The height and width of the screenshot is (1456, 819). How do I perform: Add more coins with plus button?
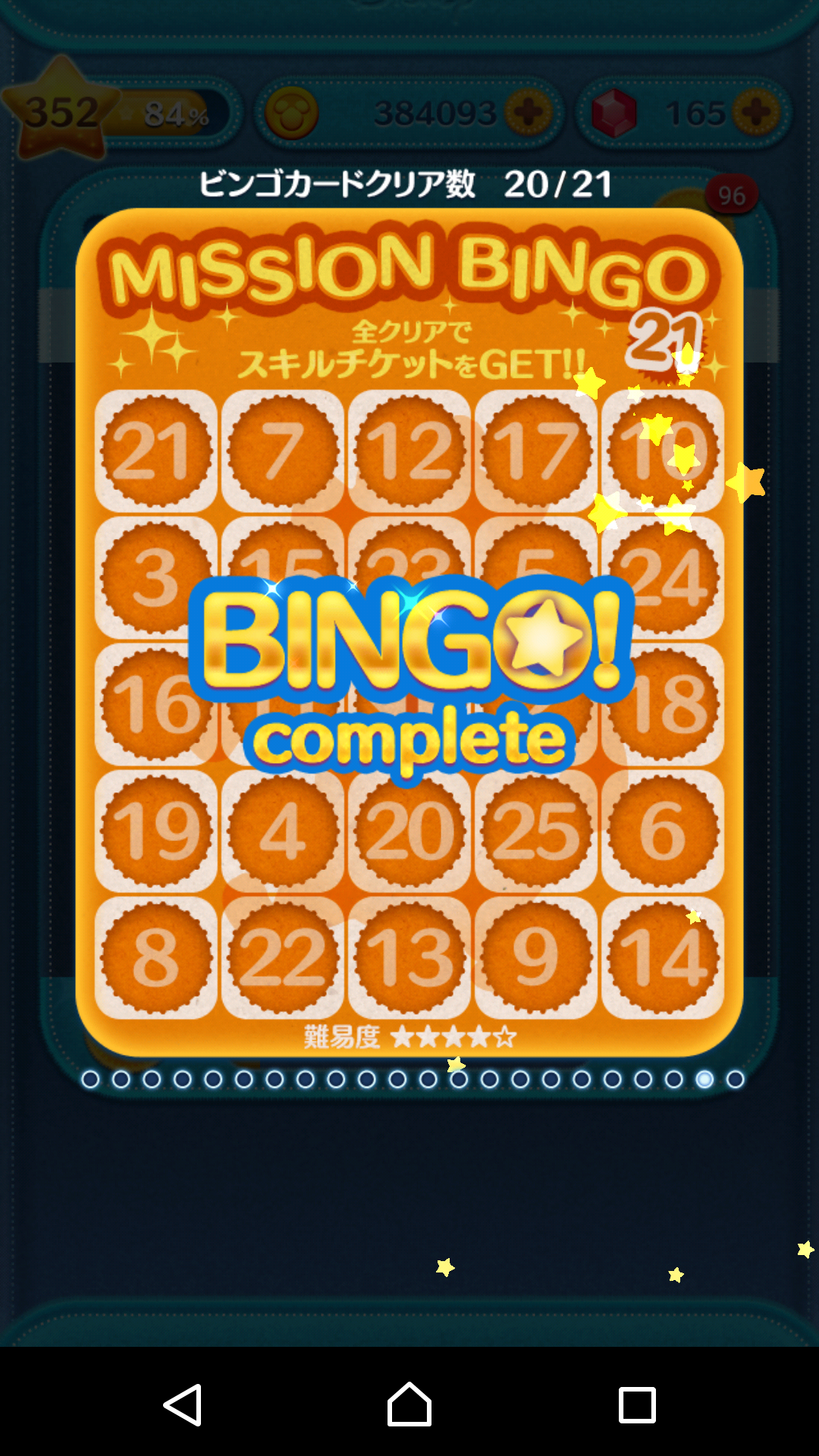(x=528, y=114)
